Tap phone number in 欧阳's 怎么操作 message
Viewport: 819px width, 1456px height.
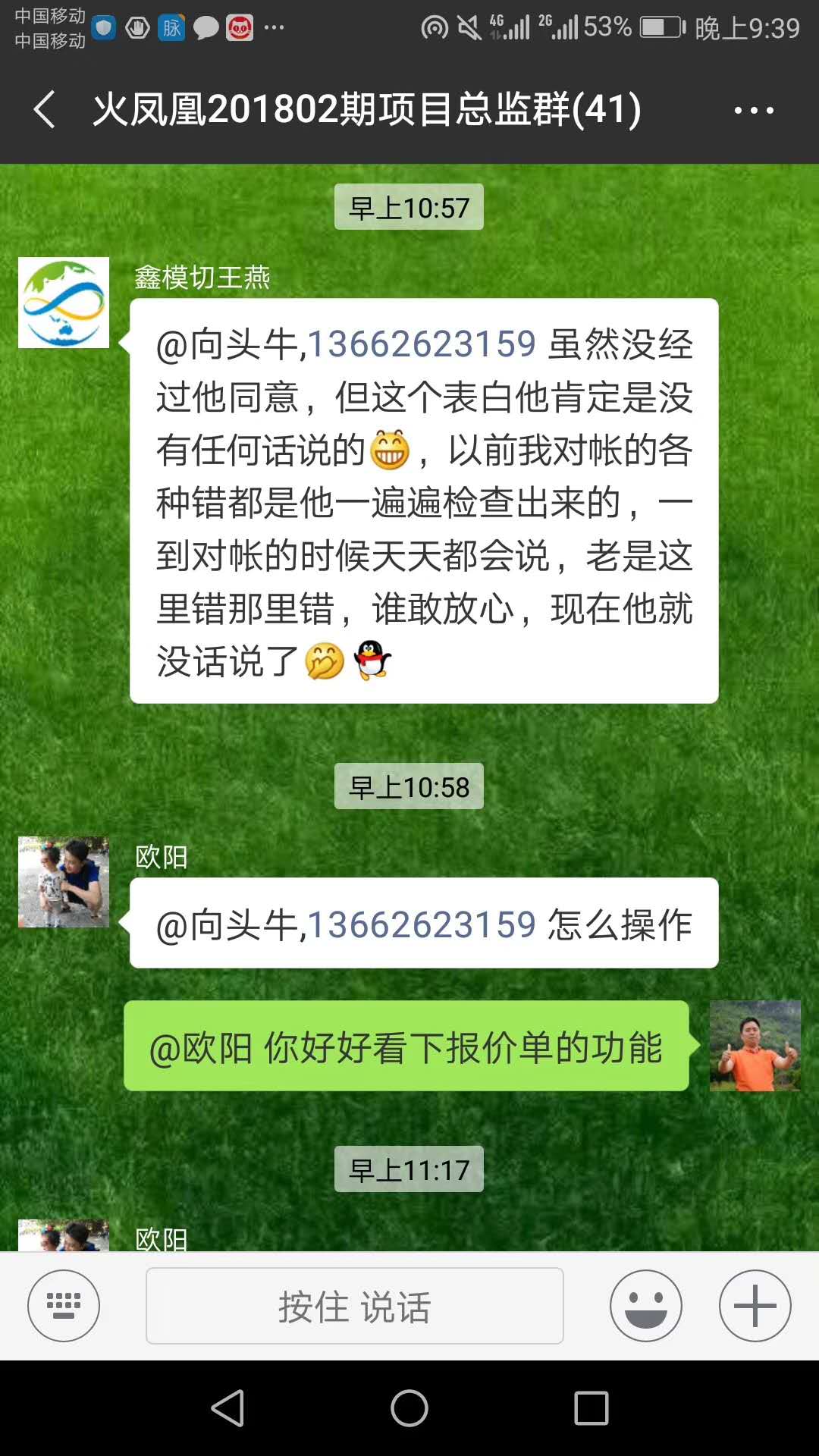422,925
